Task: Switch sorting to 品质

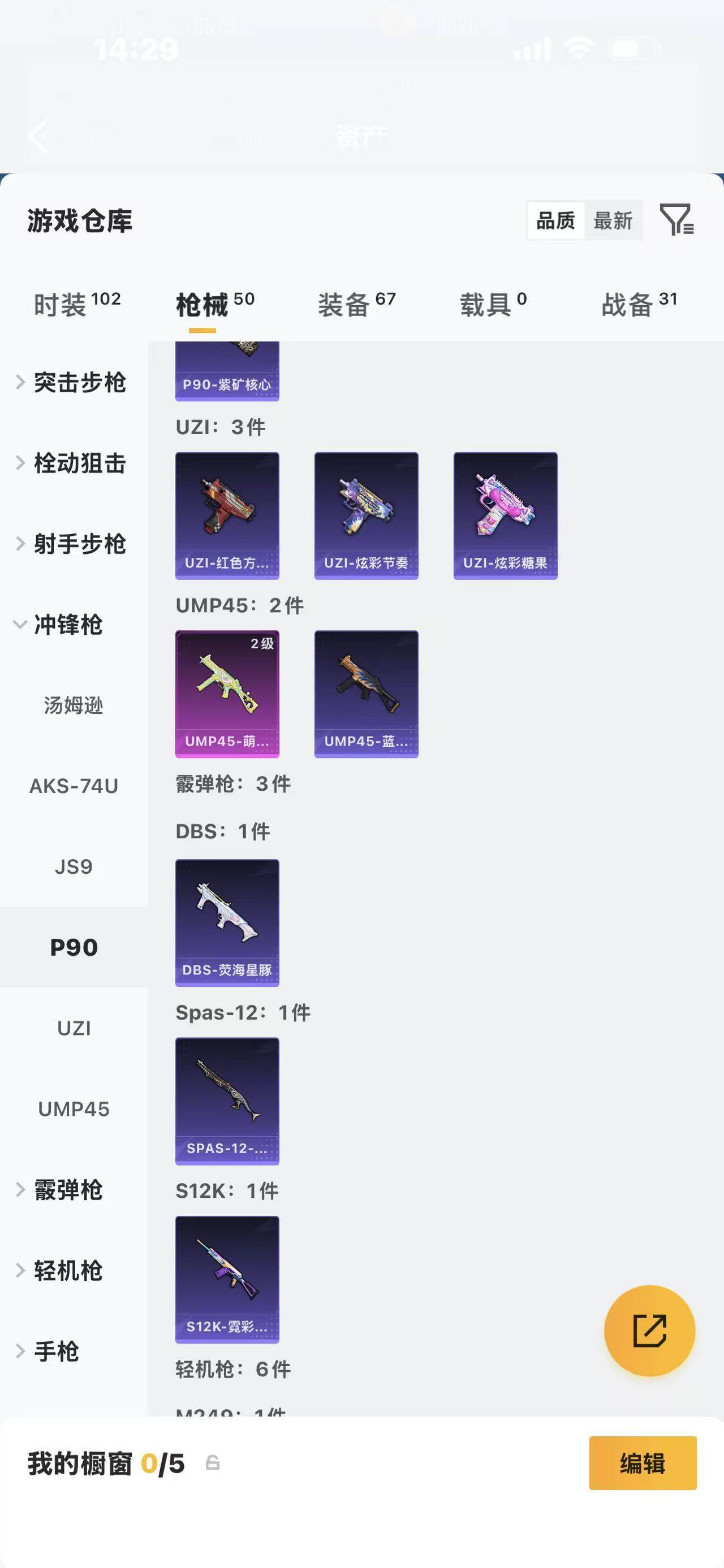Action: 554,220
